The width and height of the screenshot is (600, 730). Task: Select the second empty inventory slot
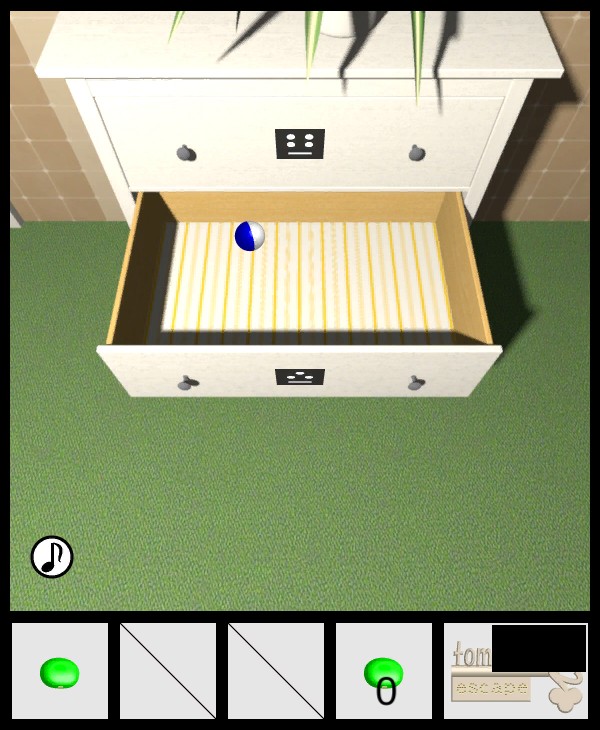[x=168, y=671]
